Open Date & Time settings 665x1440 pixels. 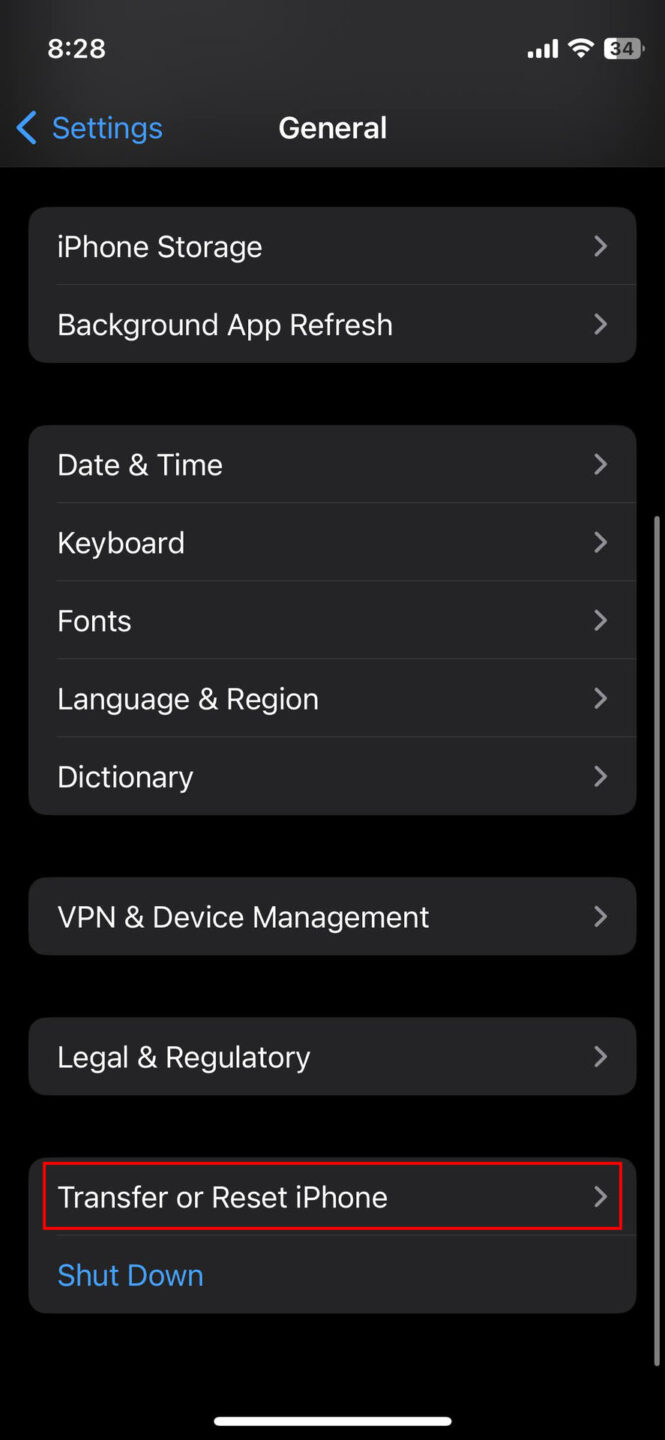(x=332, y=465)
